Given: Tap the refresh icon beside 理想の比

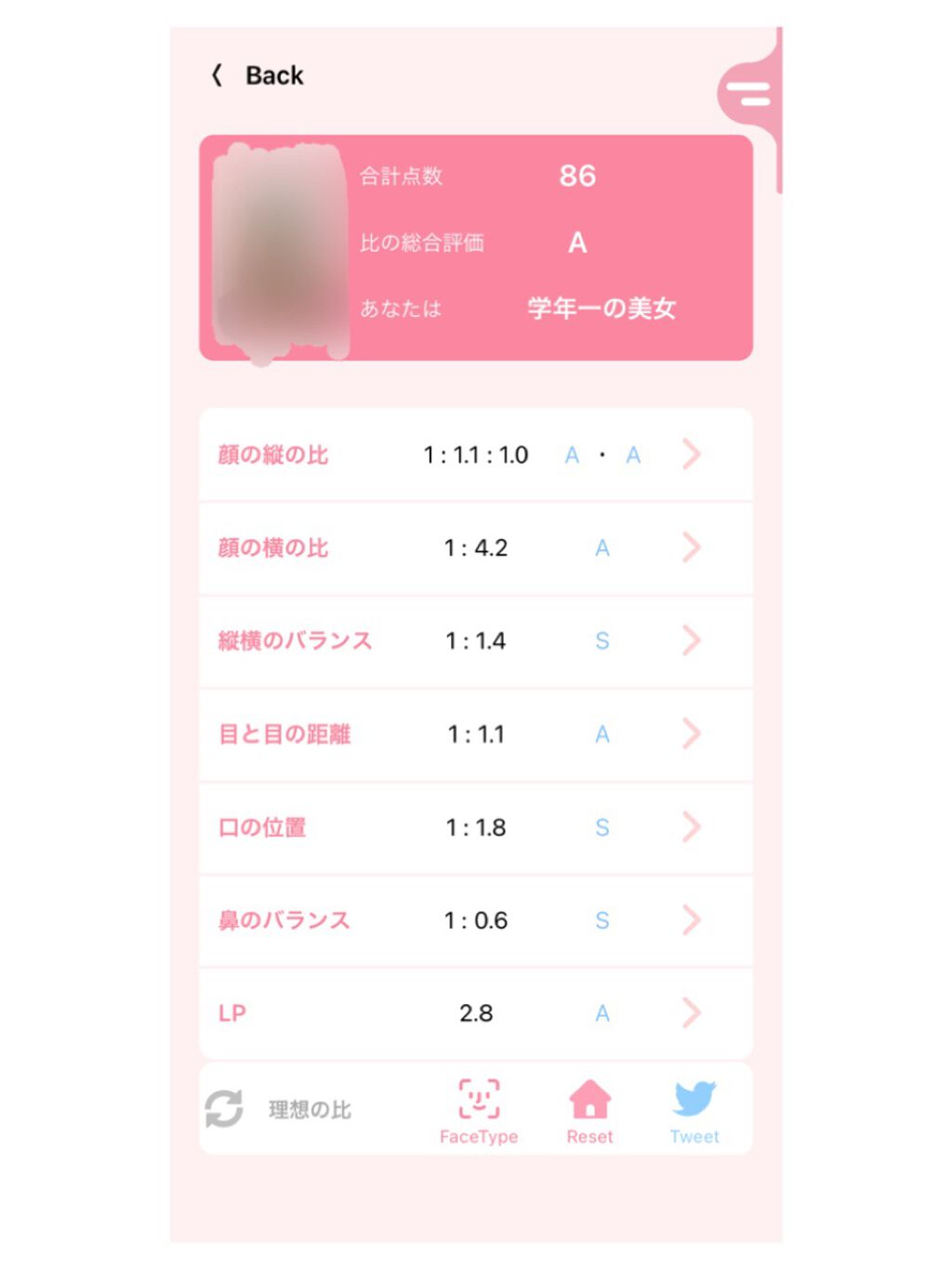Looking at the screenshot, I should [x=223, y=1108].
